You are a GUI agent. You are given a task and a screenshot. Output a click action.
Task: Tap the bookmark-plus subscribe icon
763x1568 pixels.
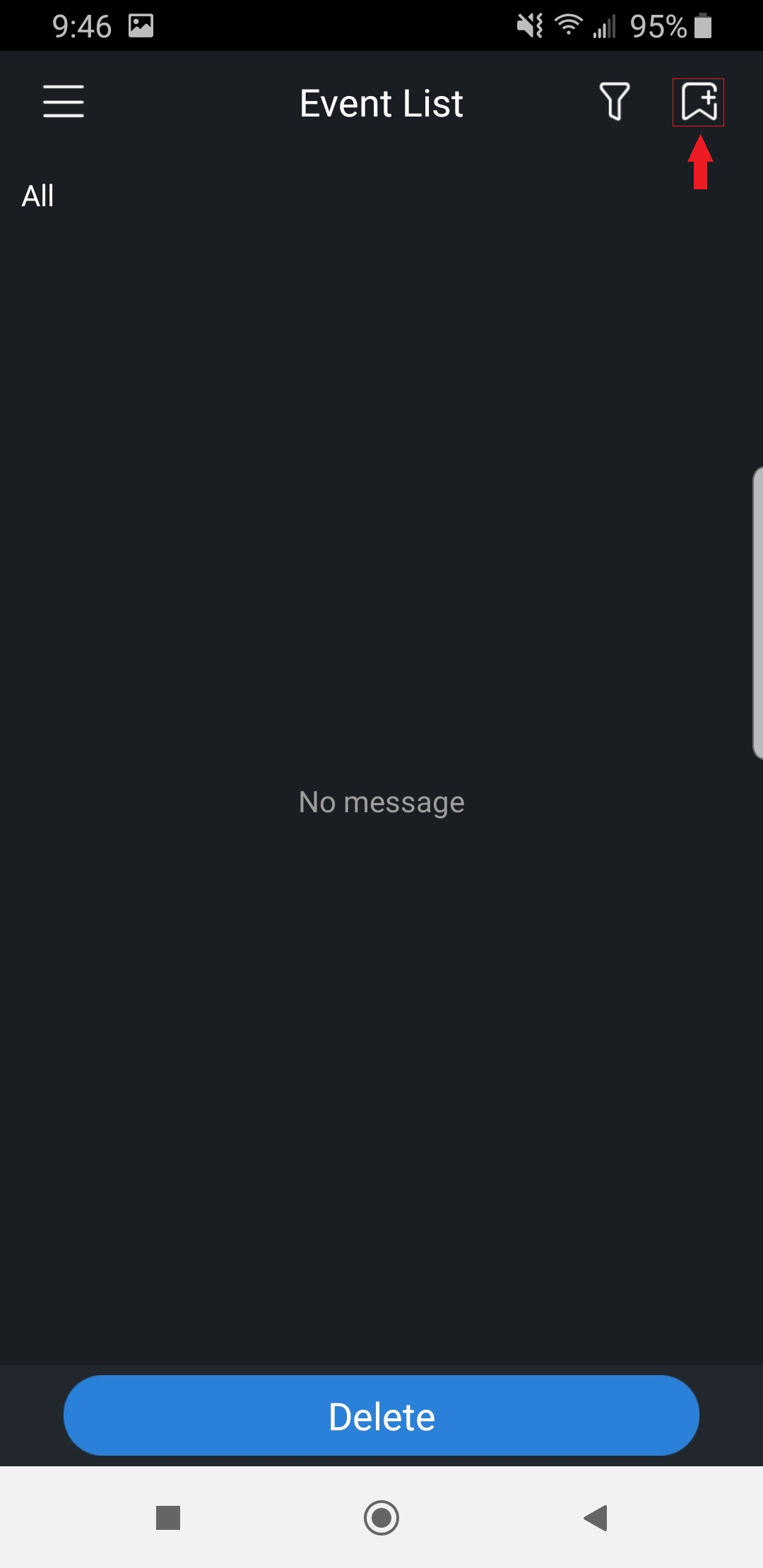(x=699, y=102)
